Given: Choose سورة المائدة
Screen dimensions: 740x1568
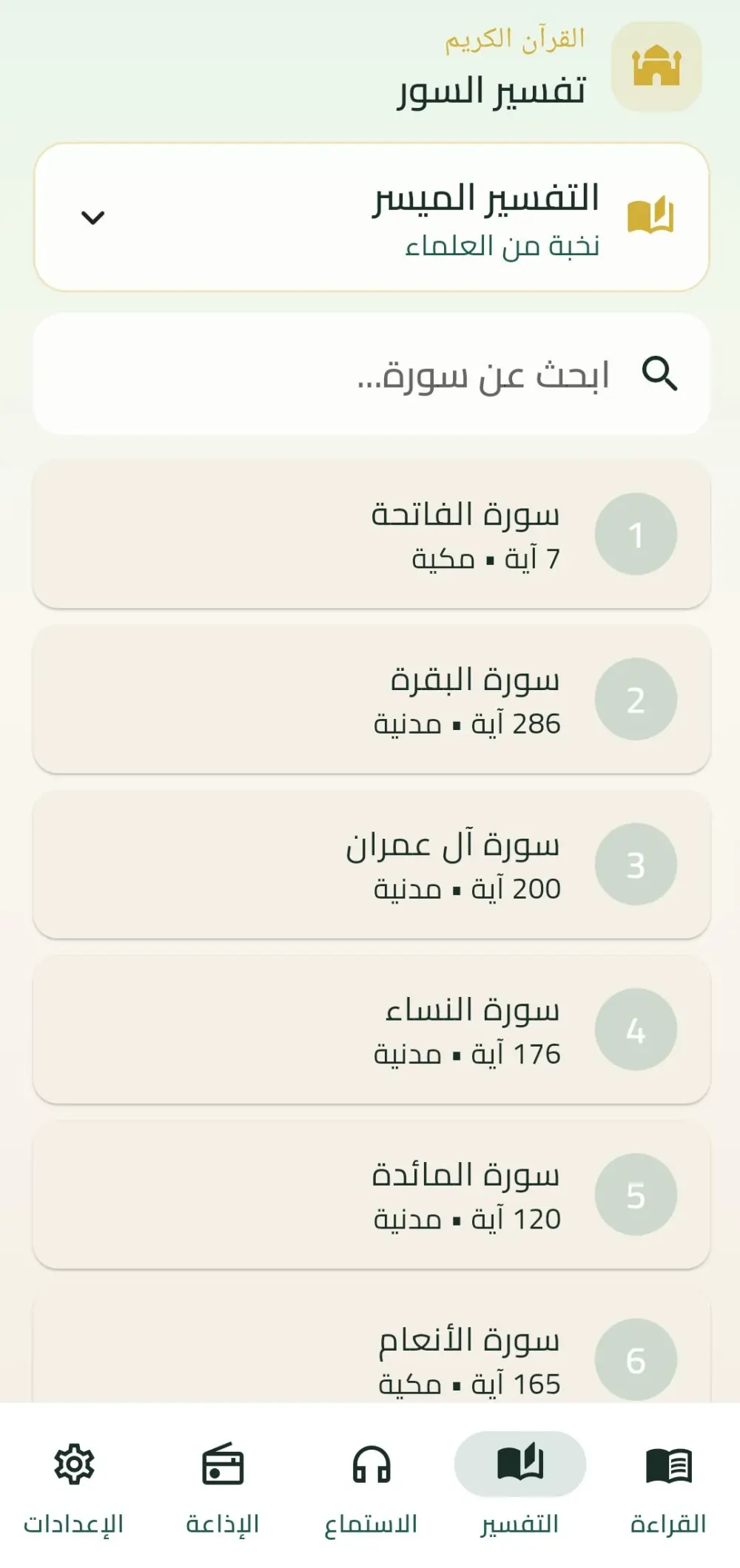Looking at the screenshot, I should point(371,1194).
